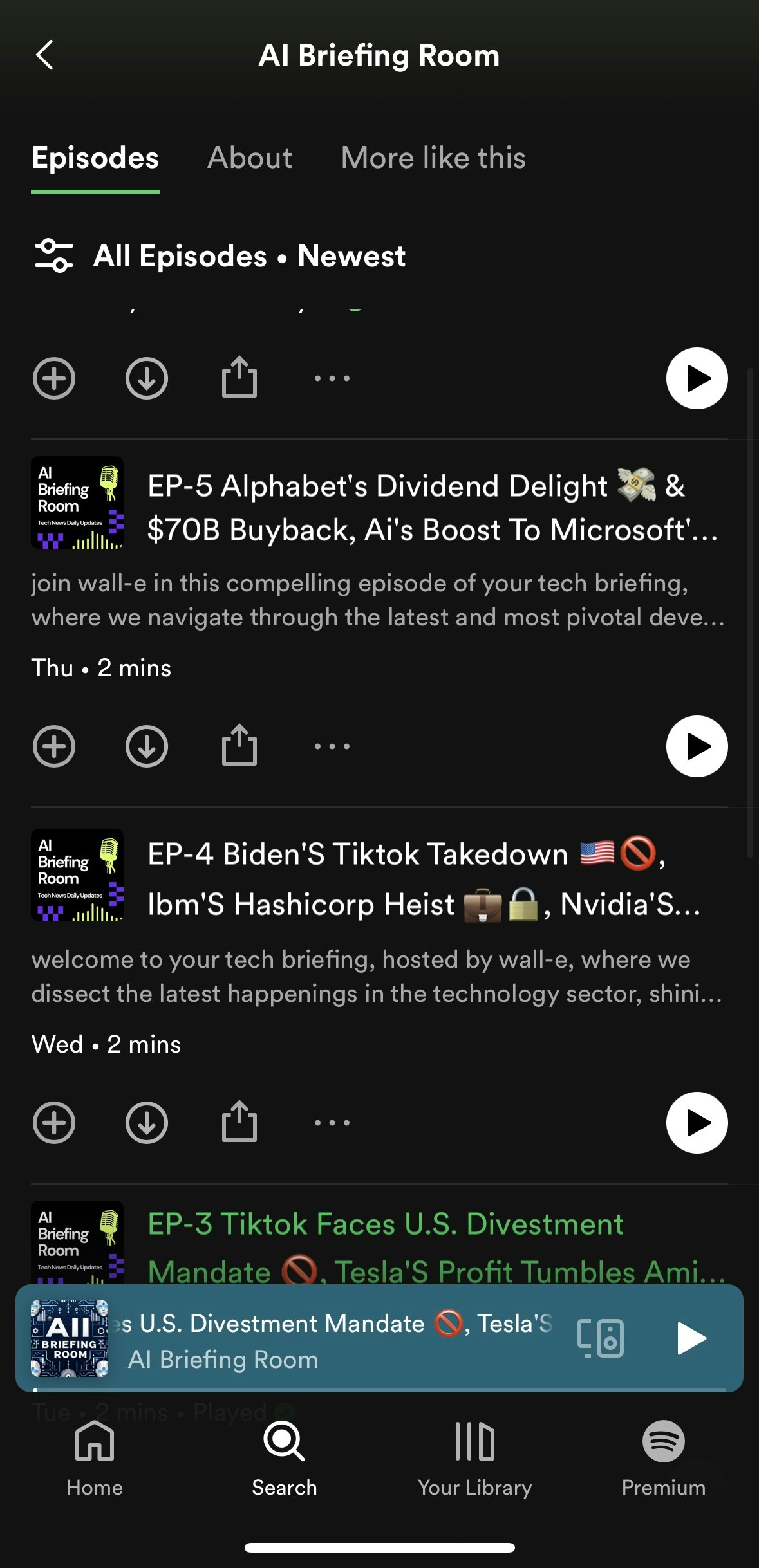Download the EP-5 Alphabet episode
Screen dimensions: 759x1568
(147, 746)
